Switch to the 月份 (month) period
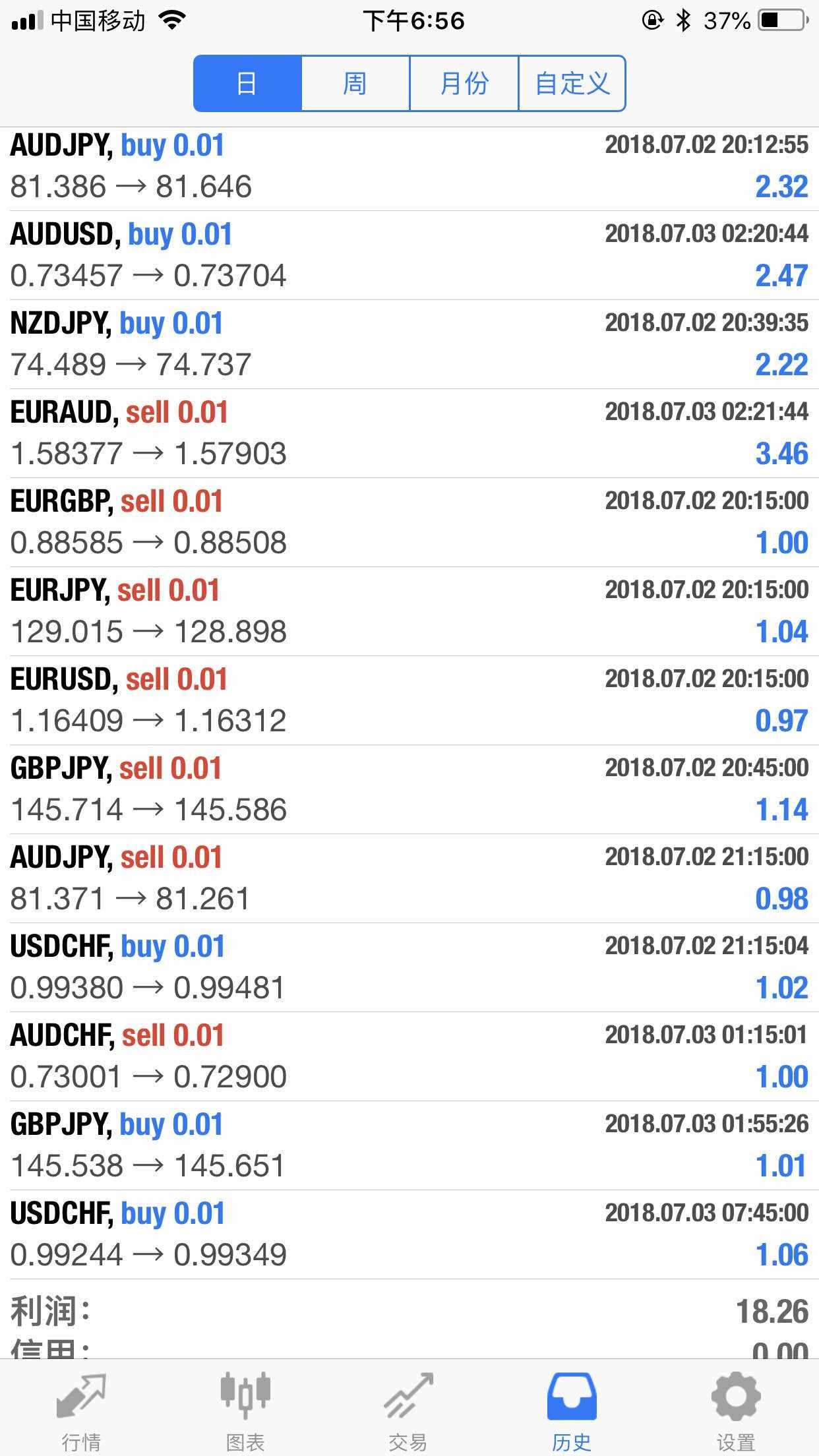Viewport: 819px width, 1456px height. 464,84
